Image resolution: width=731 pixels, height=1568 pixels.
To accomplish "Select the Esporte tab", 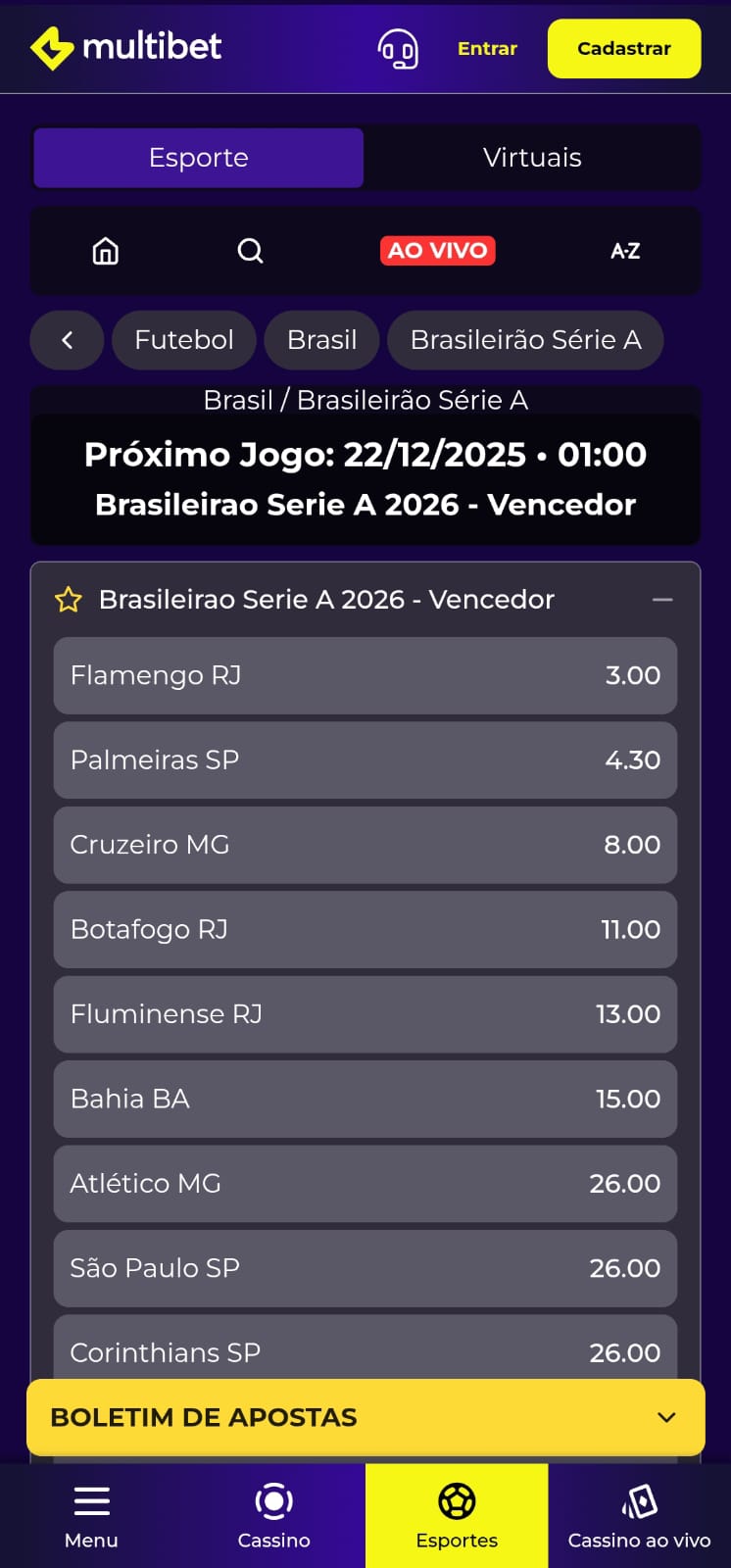I will (x=198, y=157).
